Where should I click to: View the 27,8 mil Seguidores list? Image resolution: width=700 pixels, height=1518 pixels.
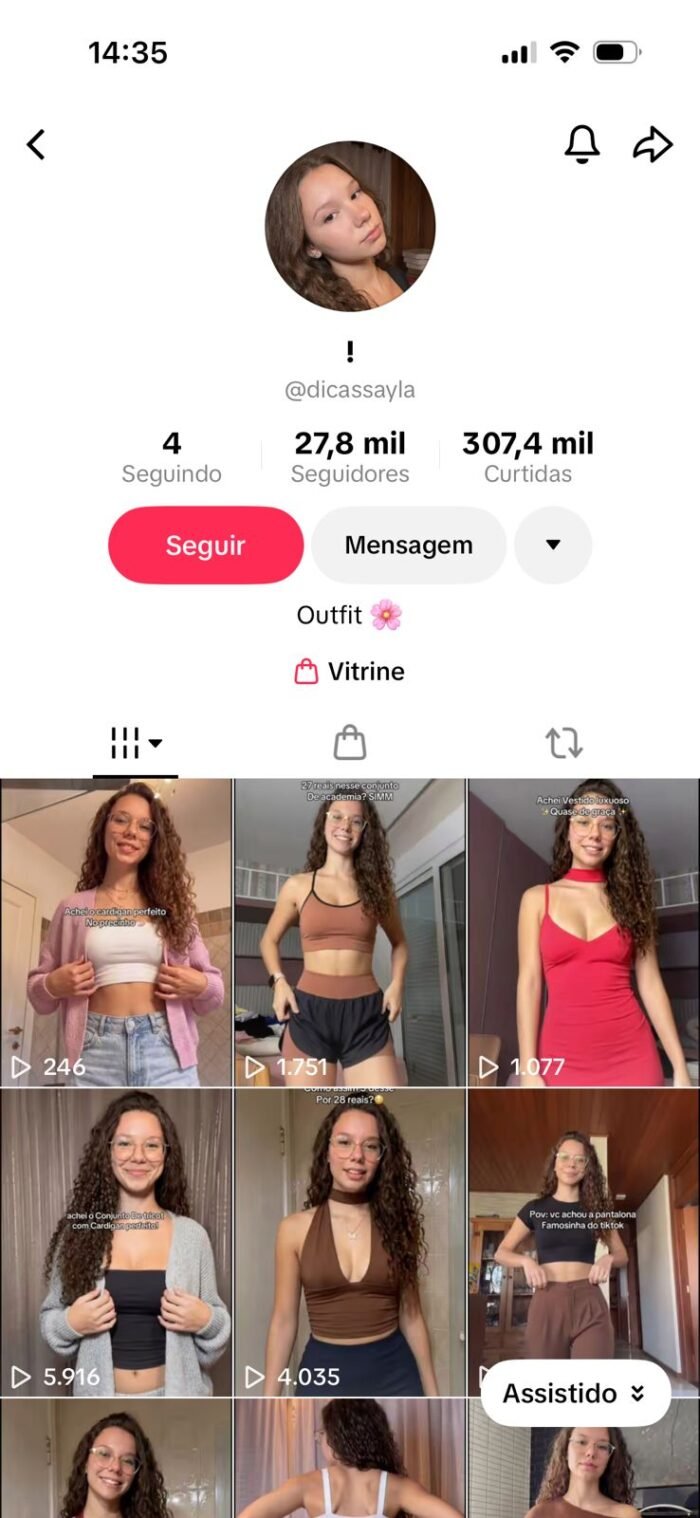click(x=350, y=457)
